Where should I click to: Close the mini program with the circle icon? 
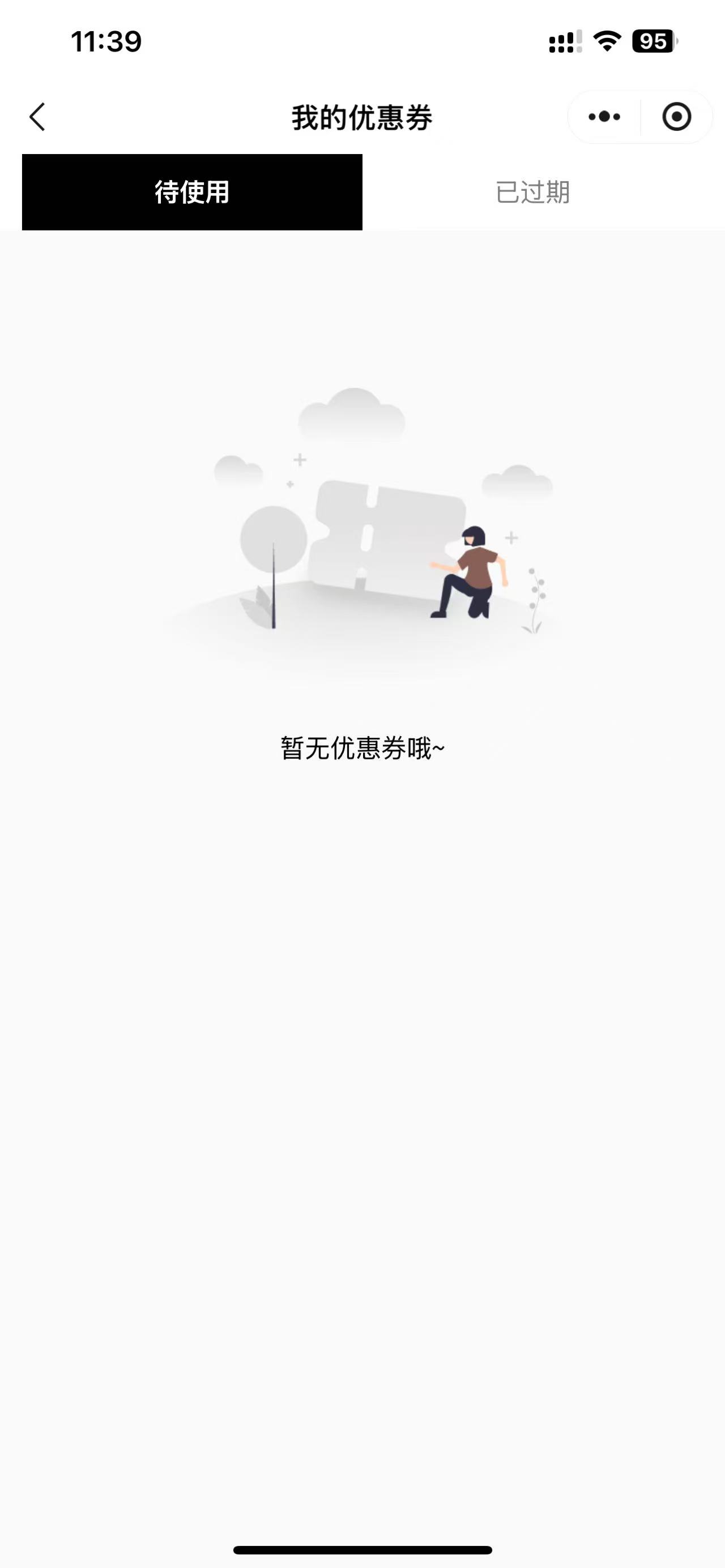point(676,117)
